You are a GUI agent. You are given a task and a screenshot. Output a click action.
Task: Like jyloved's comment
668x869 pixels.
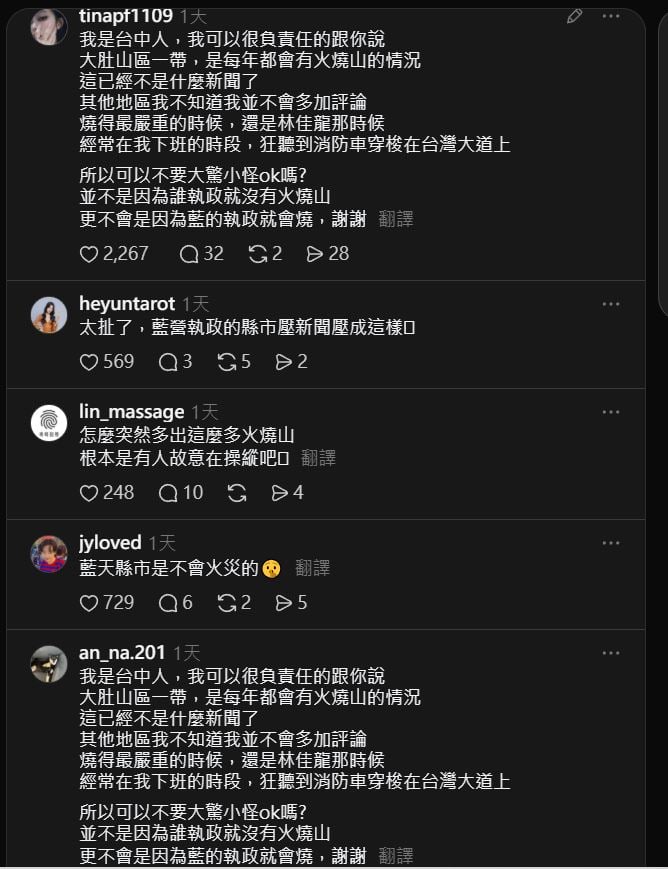89,603
